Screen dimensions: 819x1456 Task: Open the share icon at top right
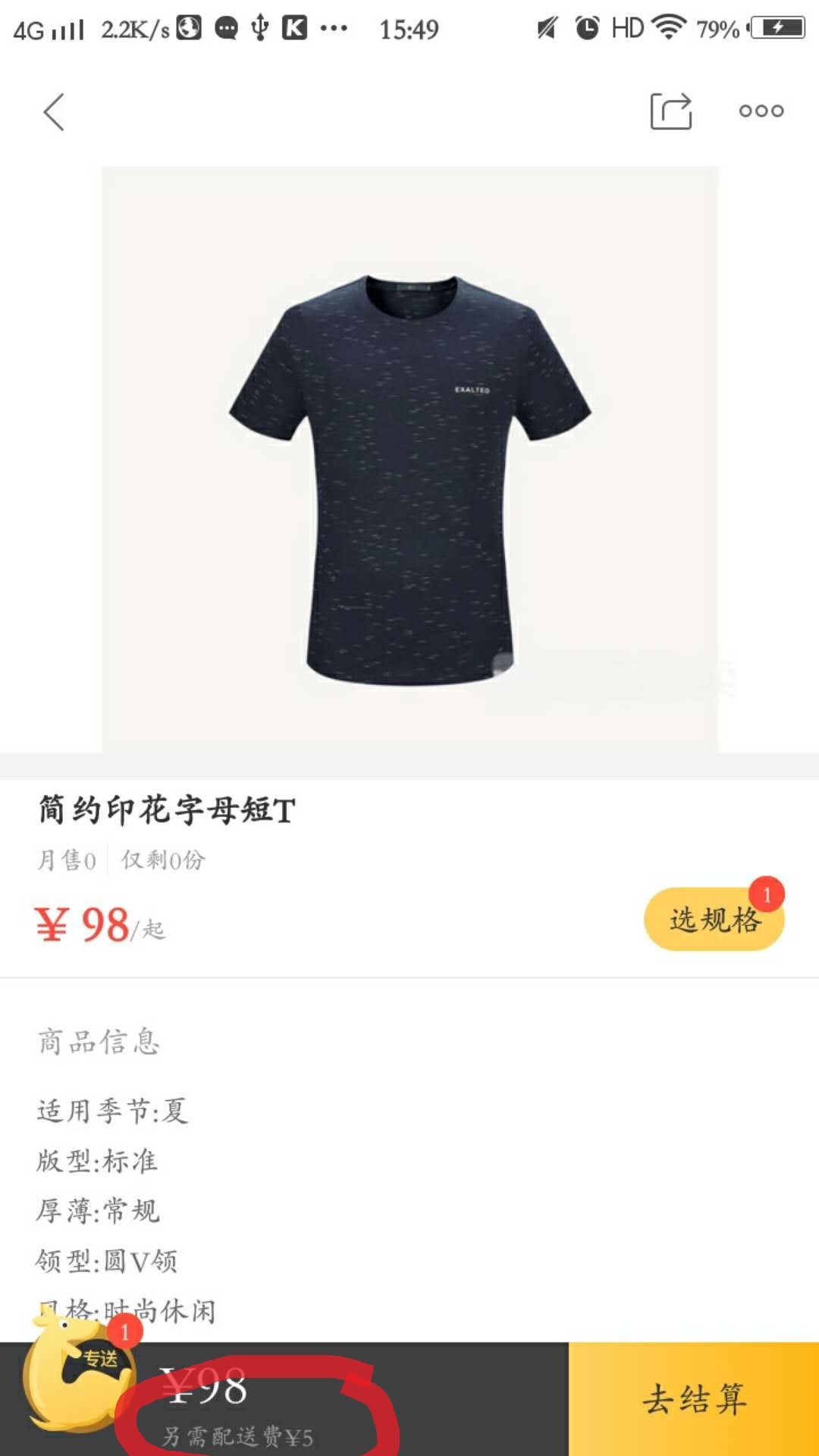(x=670, y=110)
